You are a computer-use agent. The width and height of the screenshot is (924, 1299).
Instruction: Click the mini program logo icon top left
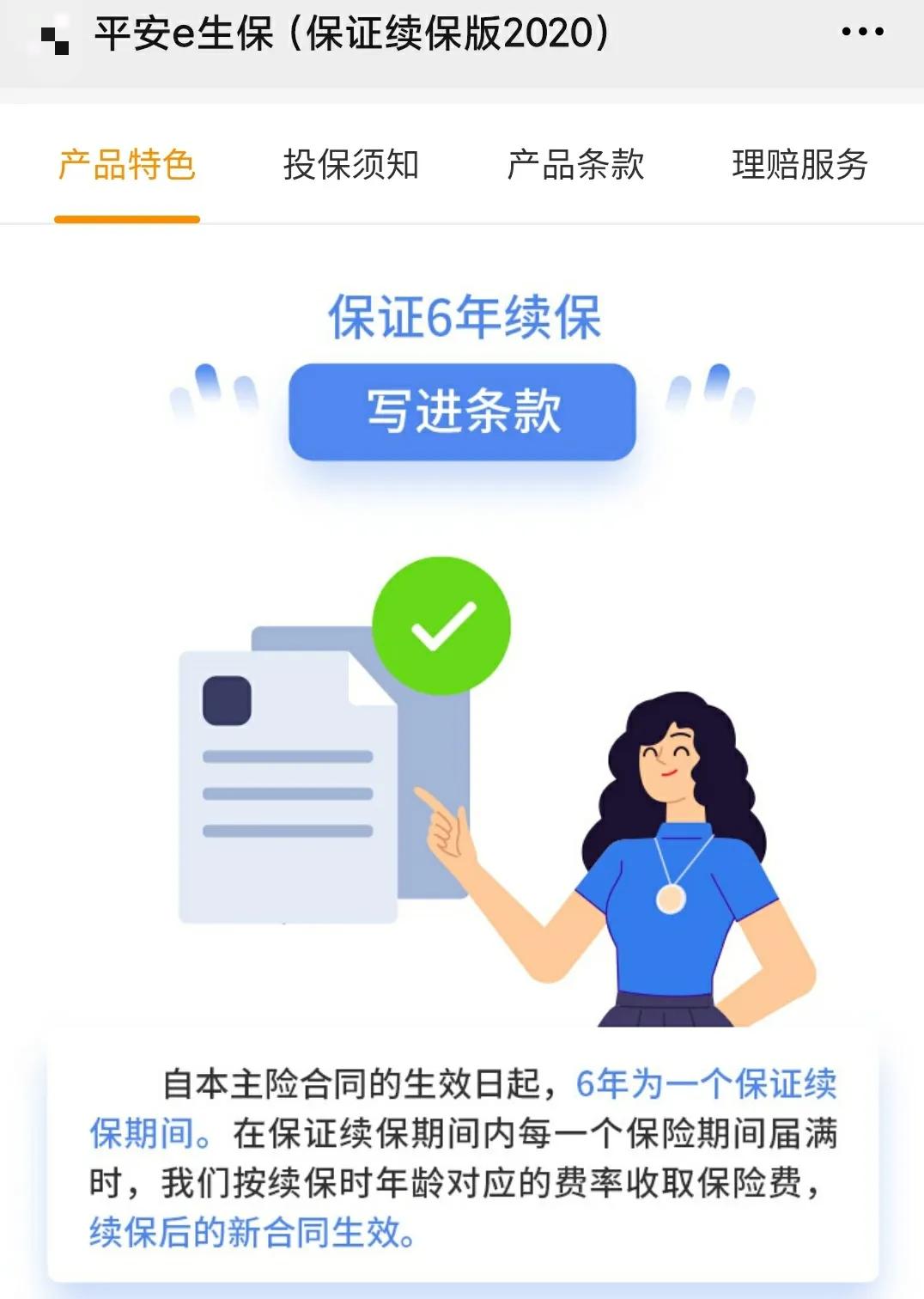pyautogui.click(x=53, y=33)
